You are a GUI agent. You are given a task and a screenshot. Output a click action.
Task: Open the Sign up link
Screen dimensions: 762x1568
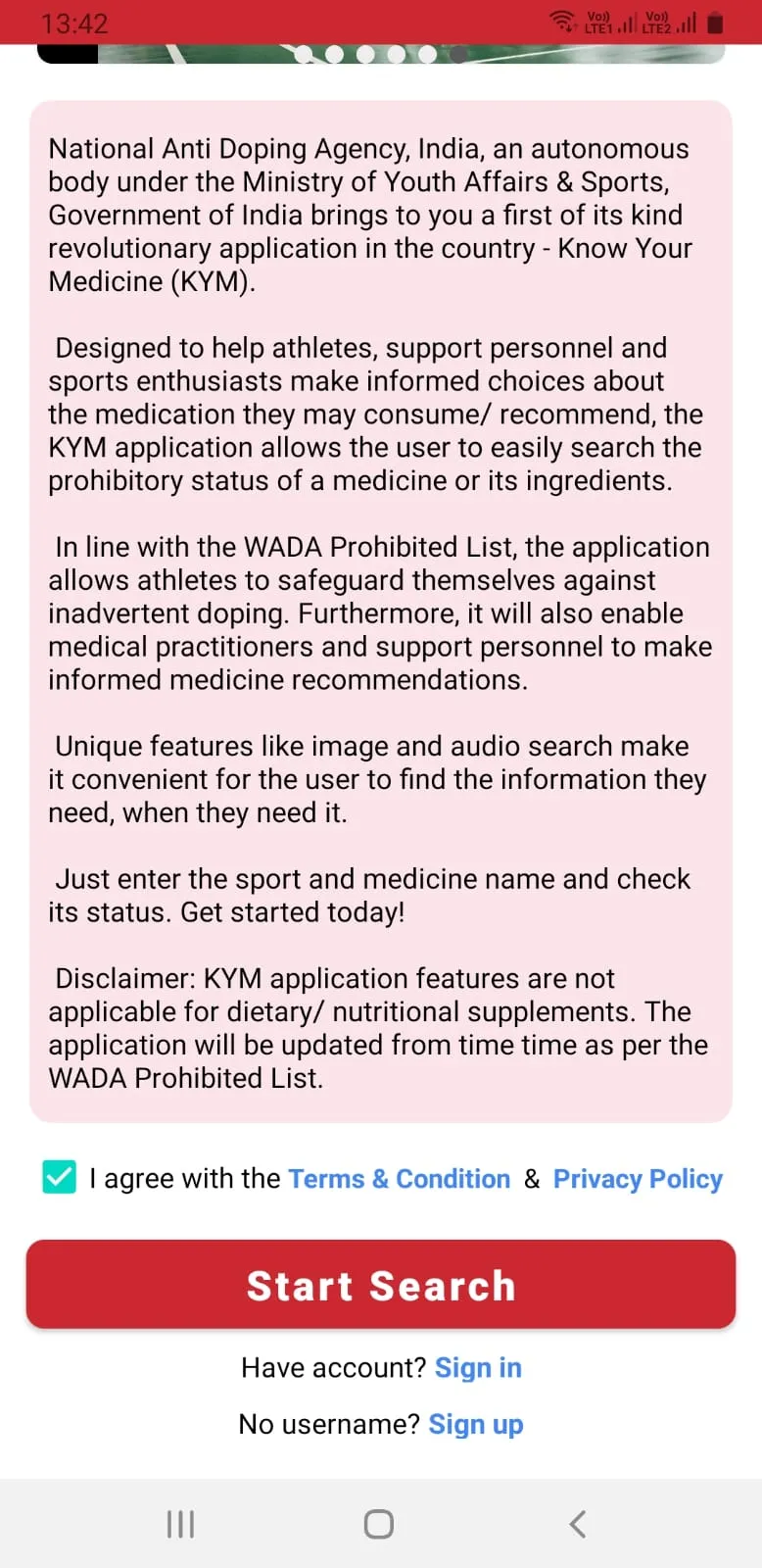[476, 1424]
